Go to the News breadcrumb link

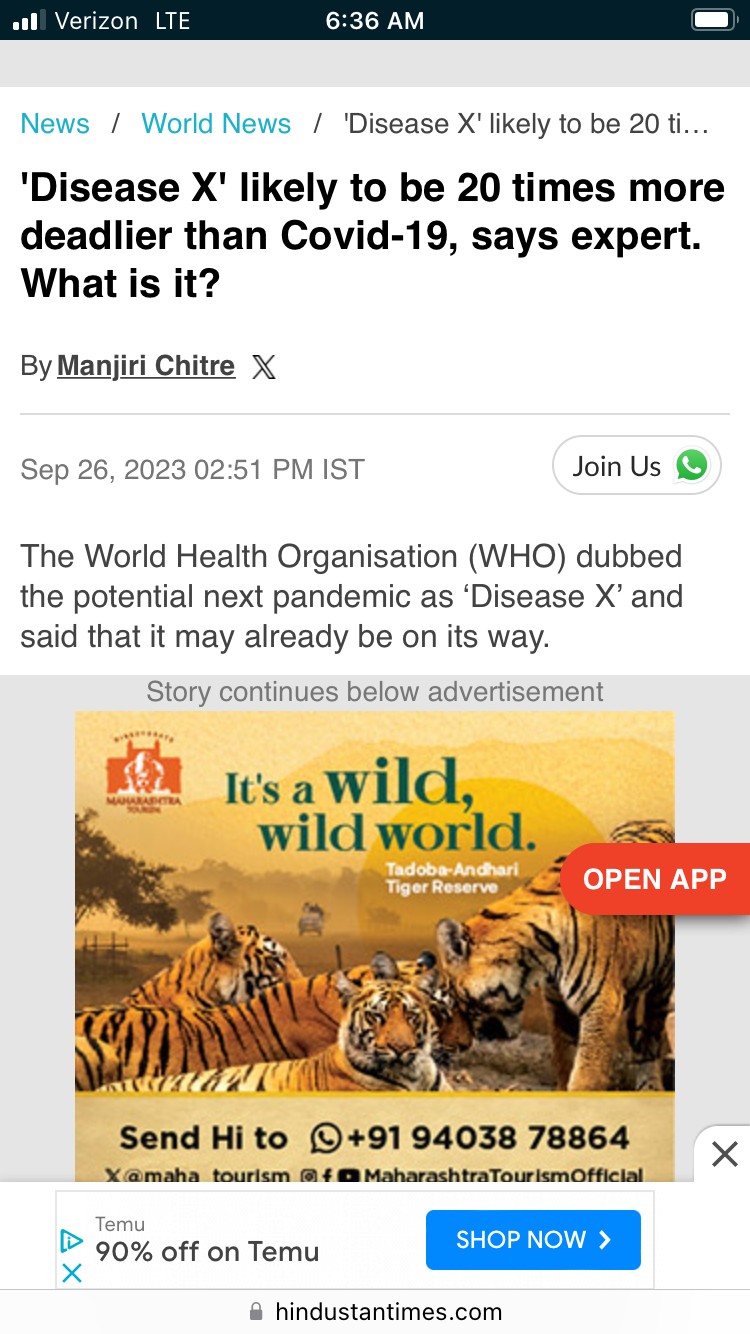[x=55, y=124]
